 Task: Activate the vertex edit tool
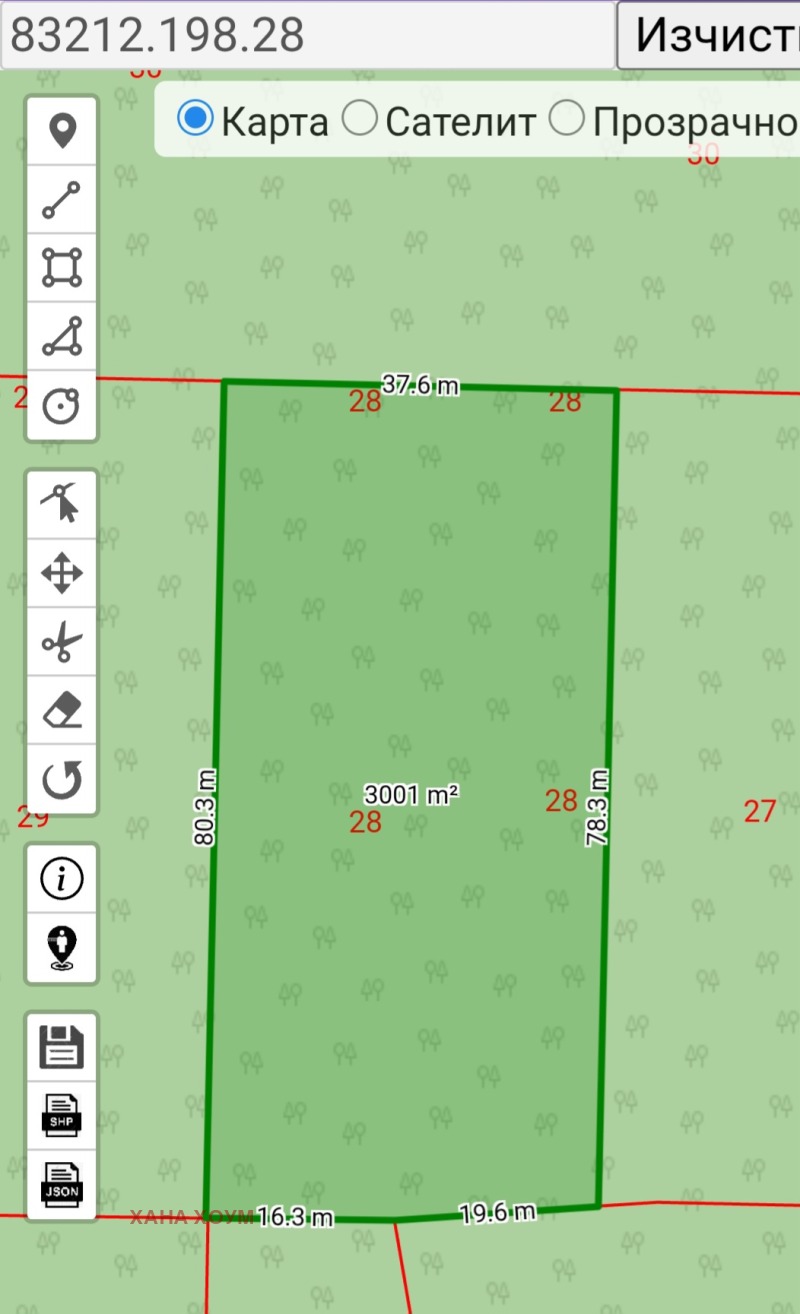tap(62, 503)
